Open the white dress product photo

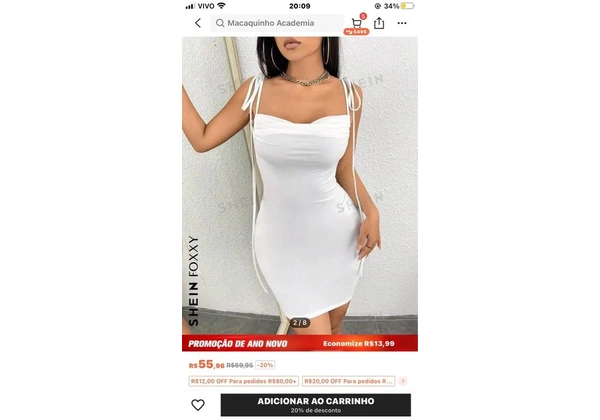tap(300, 180)
